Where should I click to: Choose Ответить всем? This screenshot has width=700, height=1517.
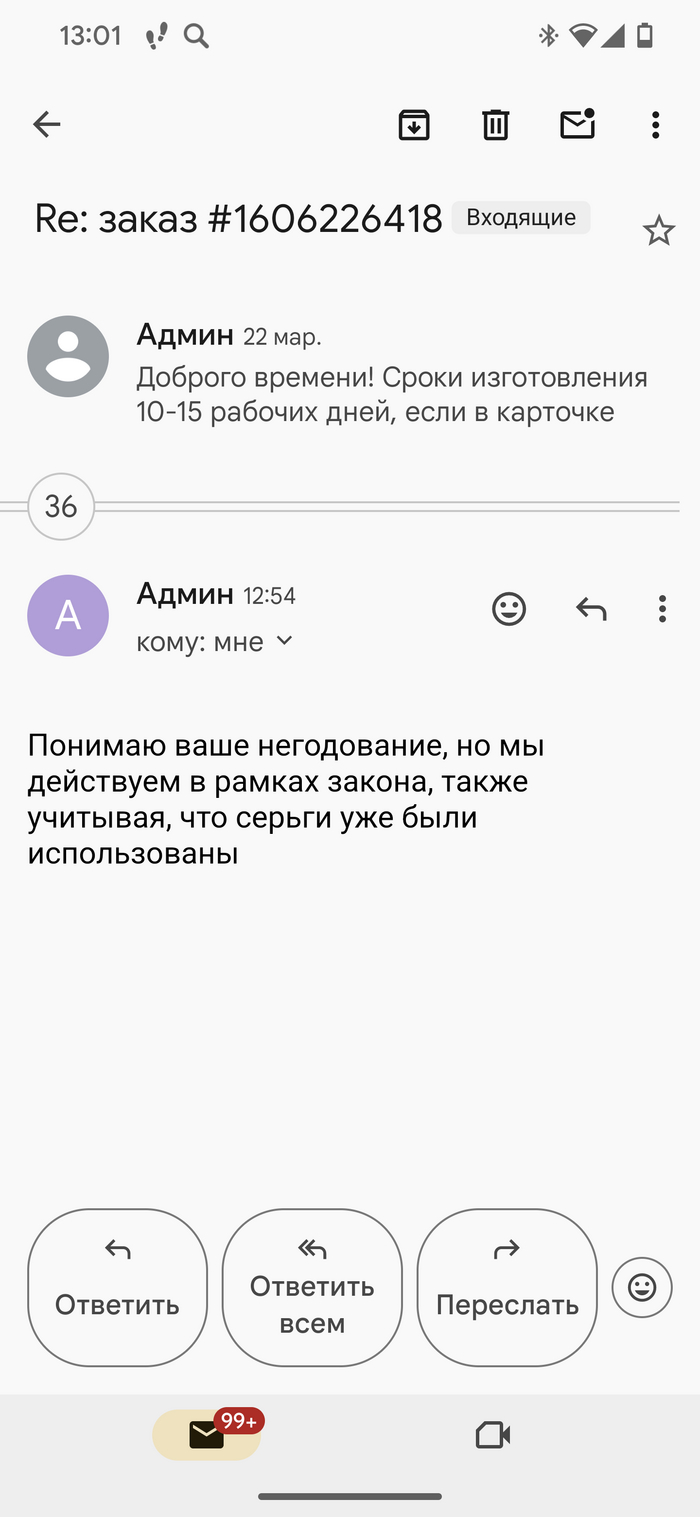pos(312,1287)
